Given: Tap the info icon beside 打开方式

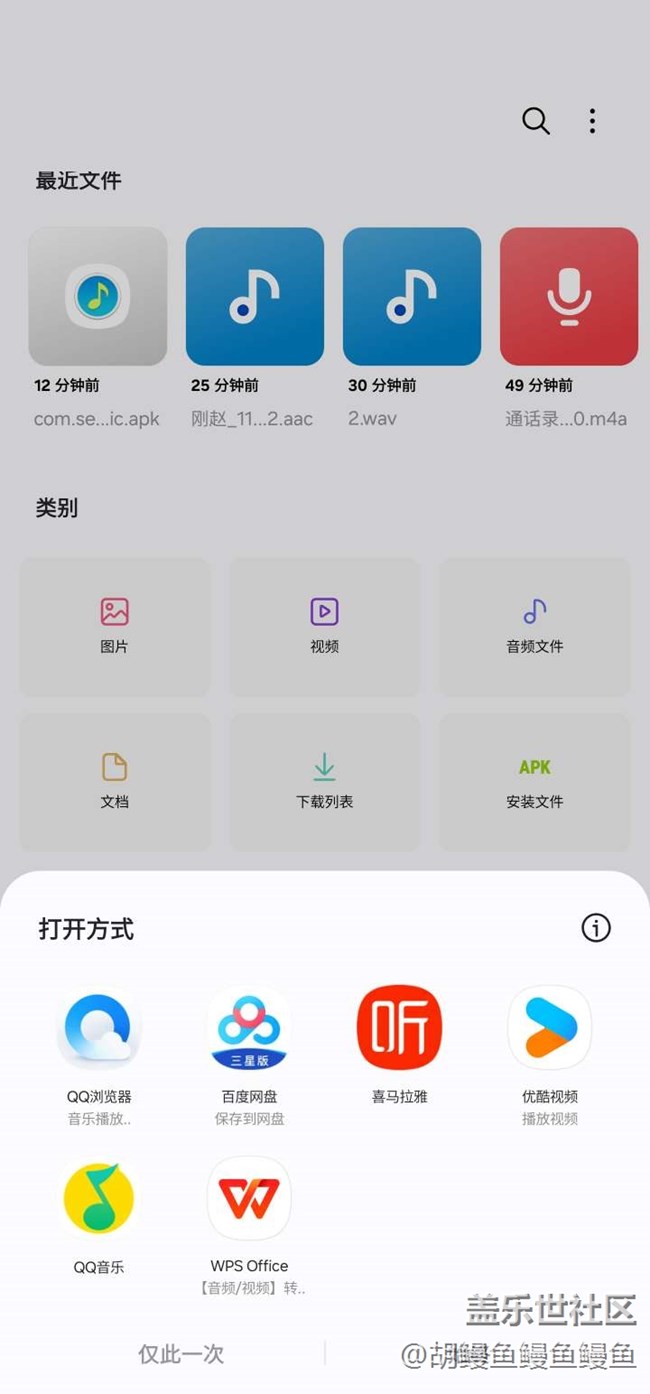Looking at the screenshot, I should (x=596, y=928).
